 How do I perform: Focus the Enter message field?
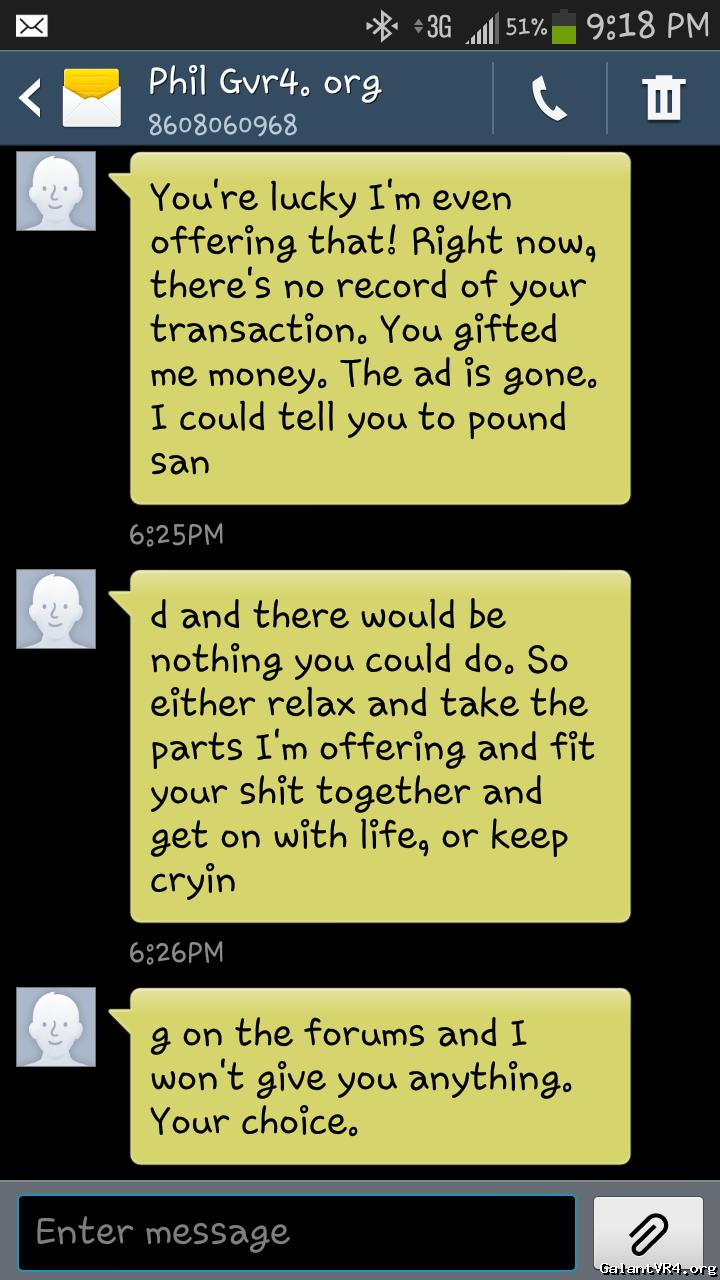click(297, 1232)
